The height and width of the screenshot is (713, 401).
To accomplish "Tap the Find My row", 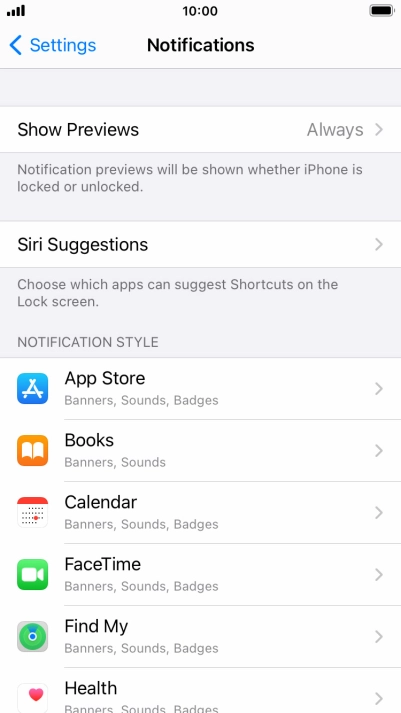I will (x=200, y=636).
